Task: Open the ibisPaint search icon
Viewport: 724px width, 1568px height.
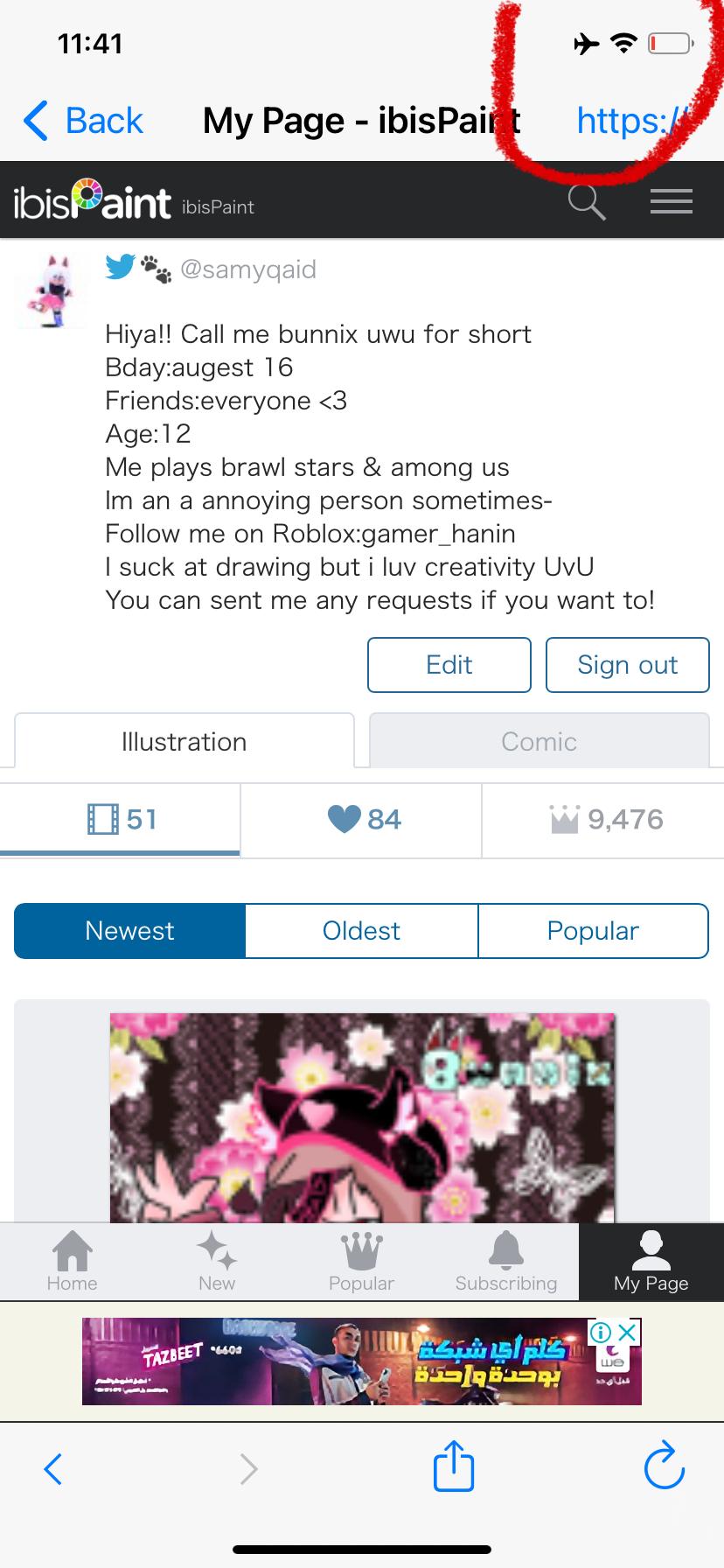Action: tap(586, 202)
